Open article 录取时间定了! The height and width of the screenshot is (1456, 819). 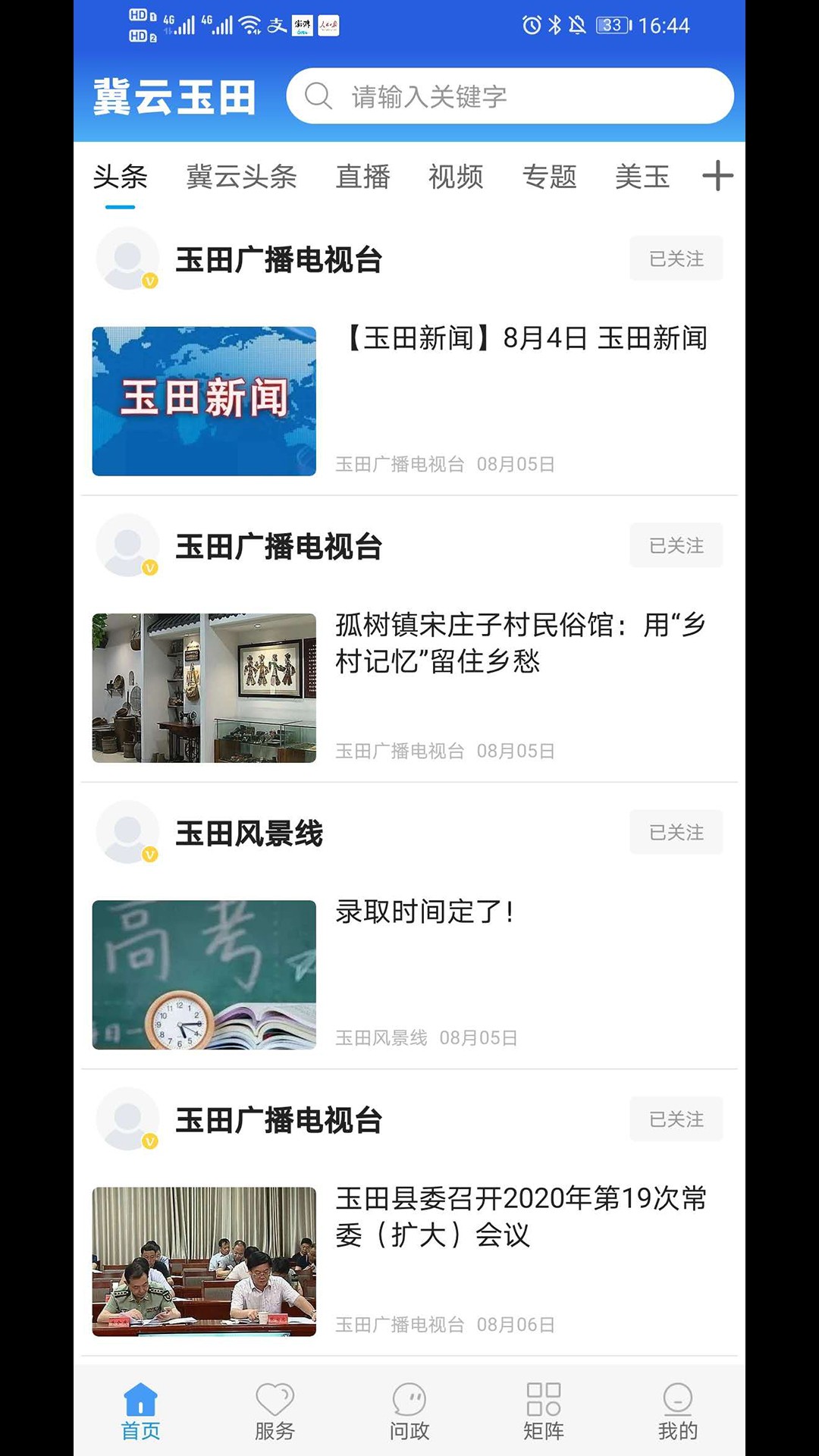425,912
